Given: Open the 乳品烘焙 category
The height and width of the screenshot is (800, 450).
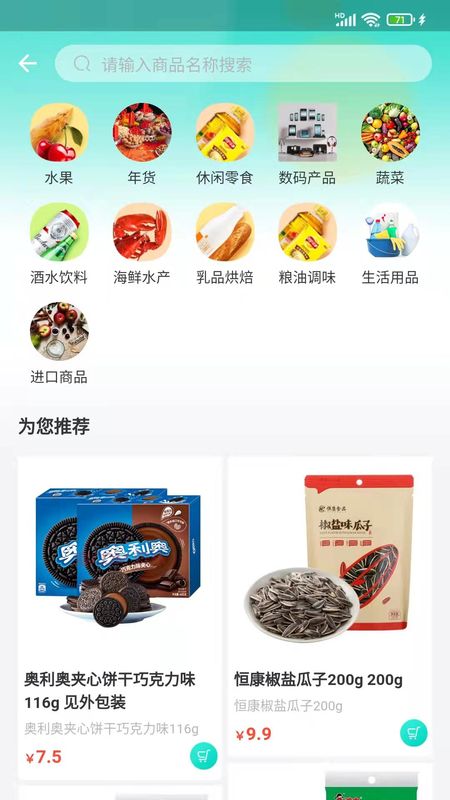Looking at the screenshot, I should pos(224,244).
